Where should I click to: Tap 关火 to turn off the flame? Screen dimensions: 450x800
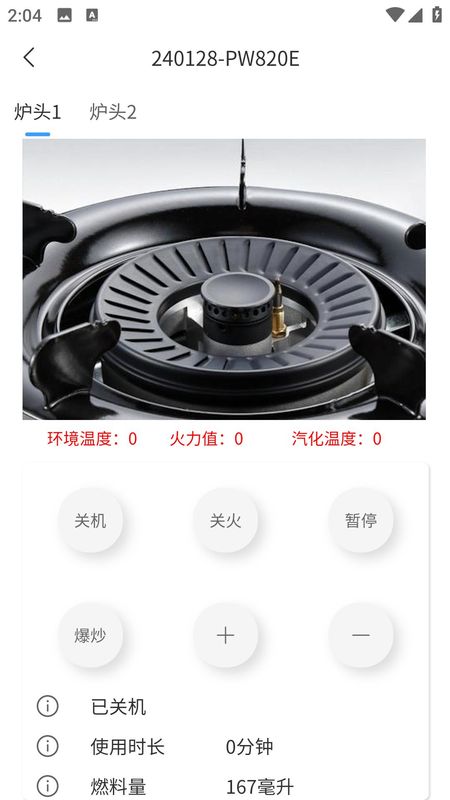pos(226,520)
